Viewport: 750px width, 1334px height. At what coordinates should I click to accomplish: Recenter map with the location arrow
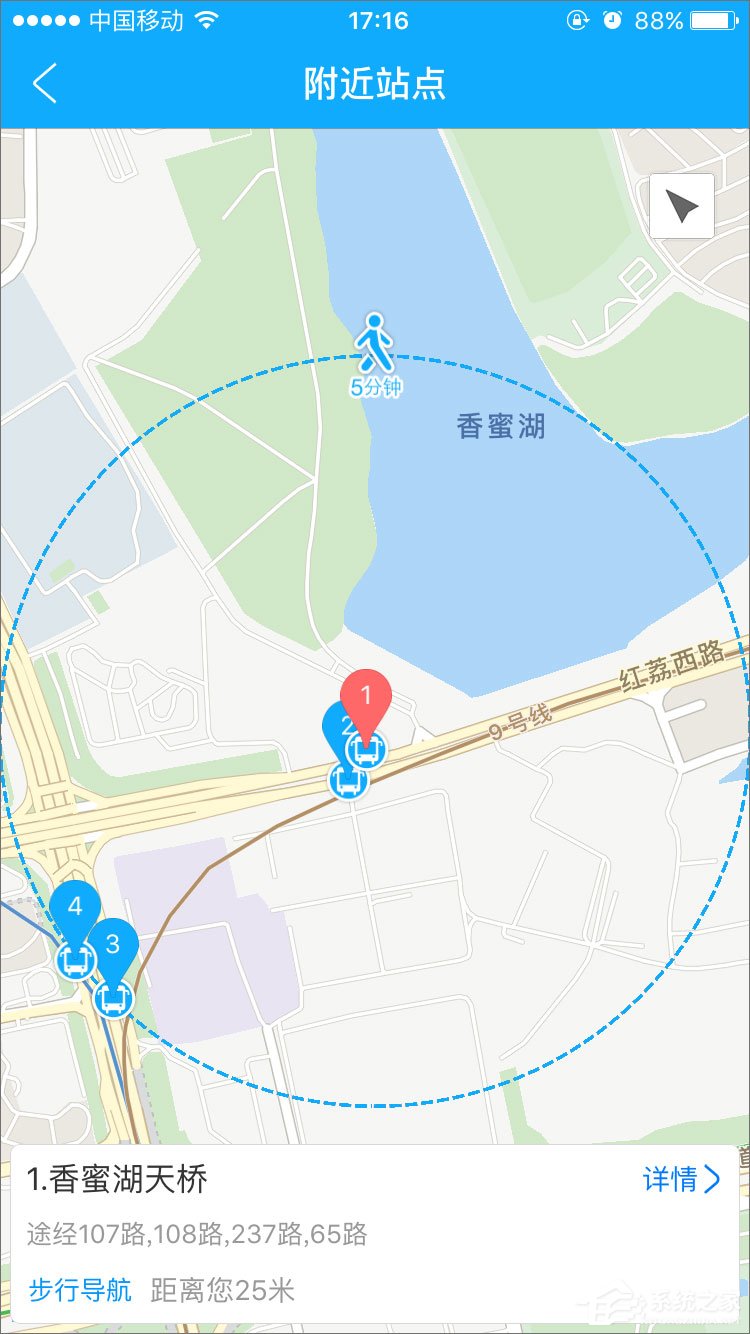click(x=682, y=207)
